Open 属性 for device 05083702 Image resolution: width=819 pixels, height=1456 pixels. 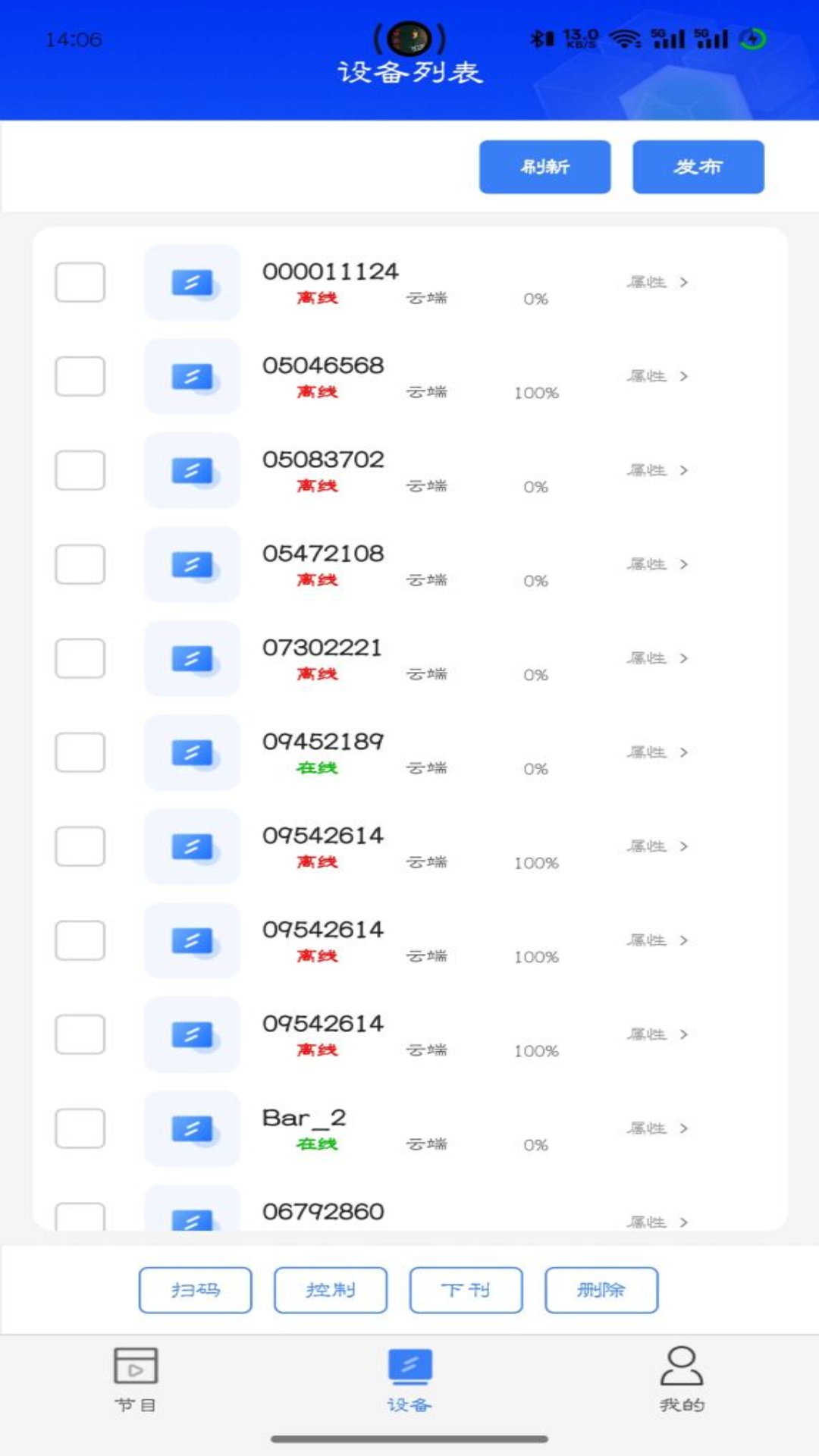point(657,470)
